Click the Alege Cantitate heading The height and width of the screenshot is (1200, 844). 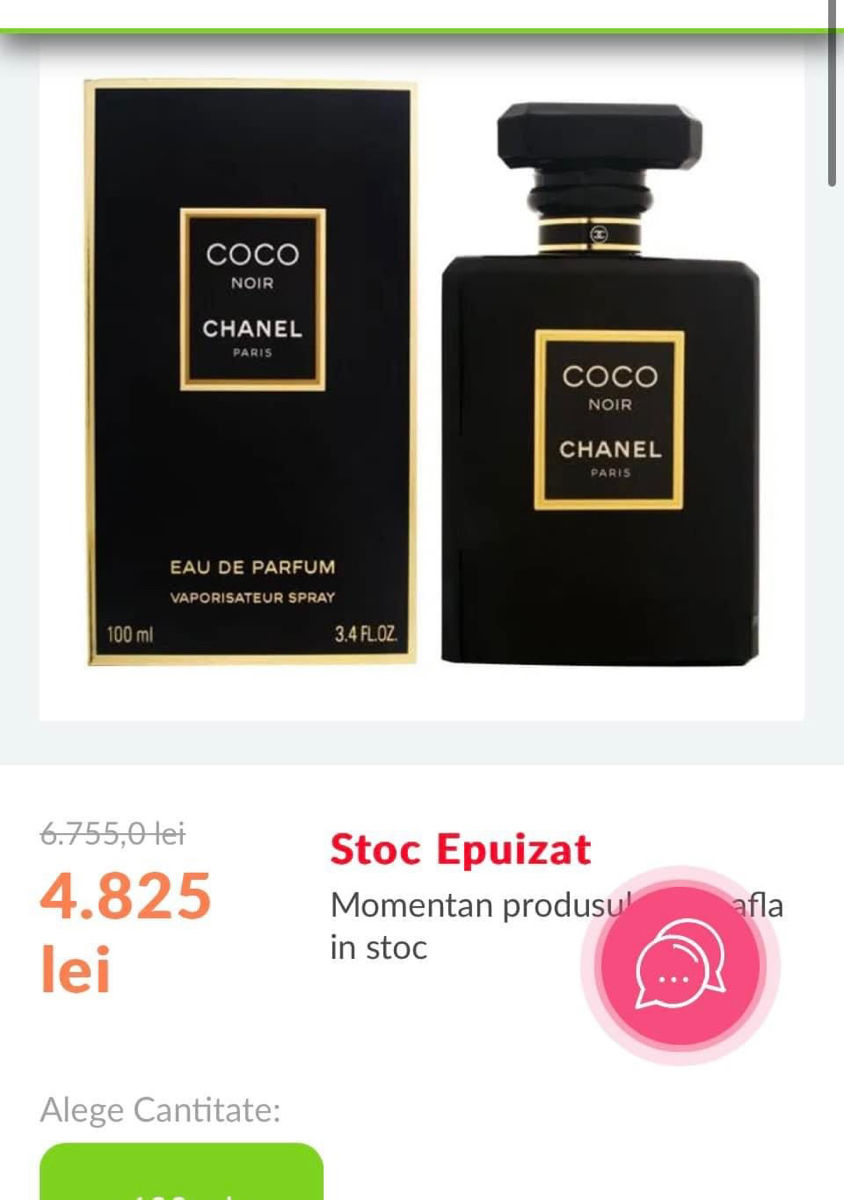pos(158,1110)
